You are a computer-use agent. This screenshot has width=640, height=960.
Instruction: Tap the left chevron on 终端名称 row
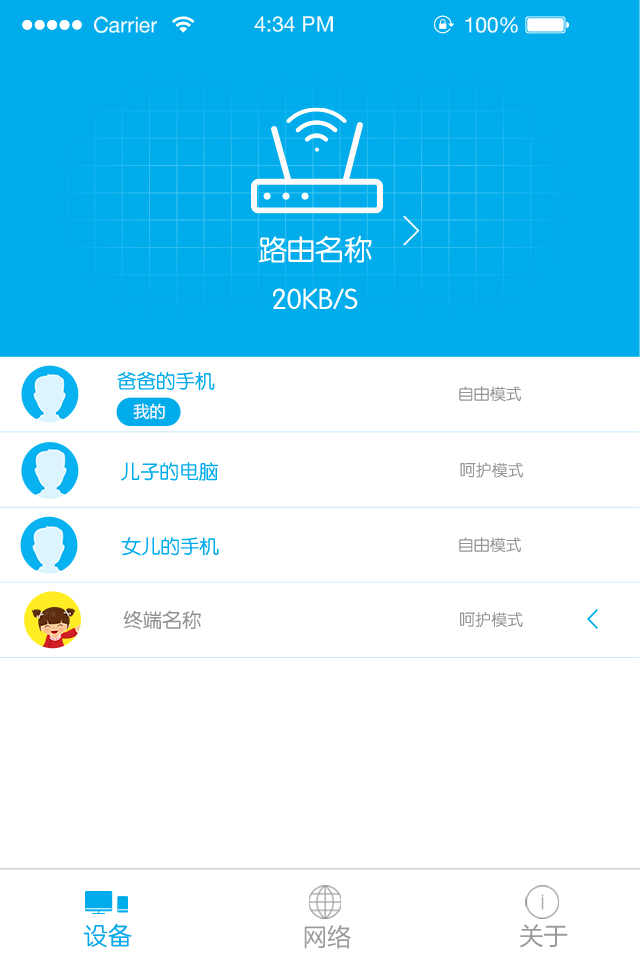593,620
